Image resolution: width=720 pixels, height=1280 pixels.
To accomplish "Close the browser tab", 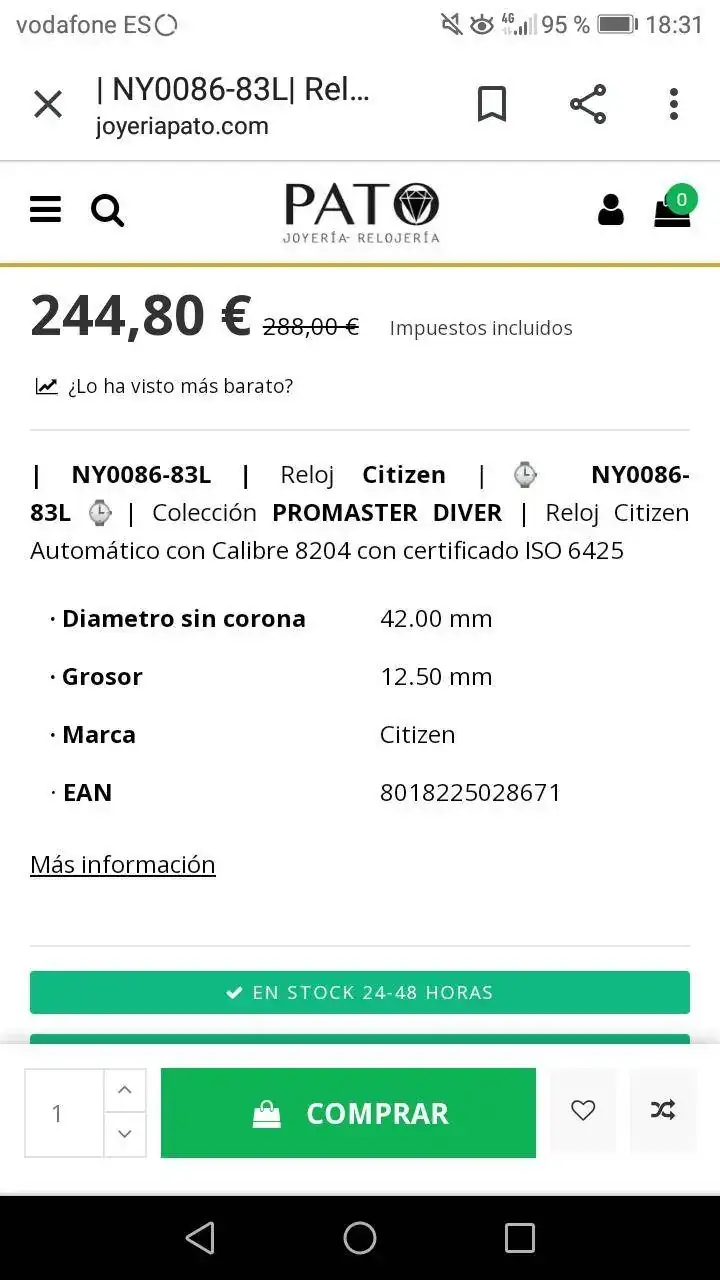I will [48, 104].
